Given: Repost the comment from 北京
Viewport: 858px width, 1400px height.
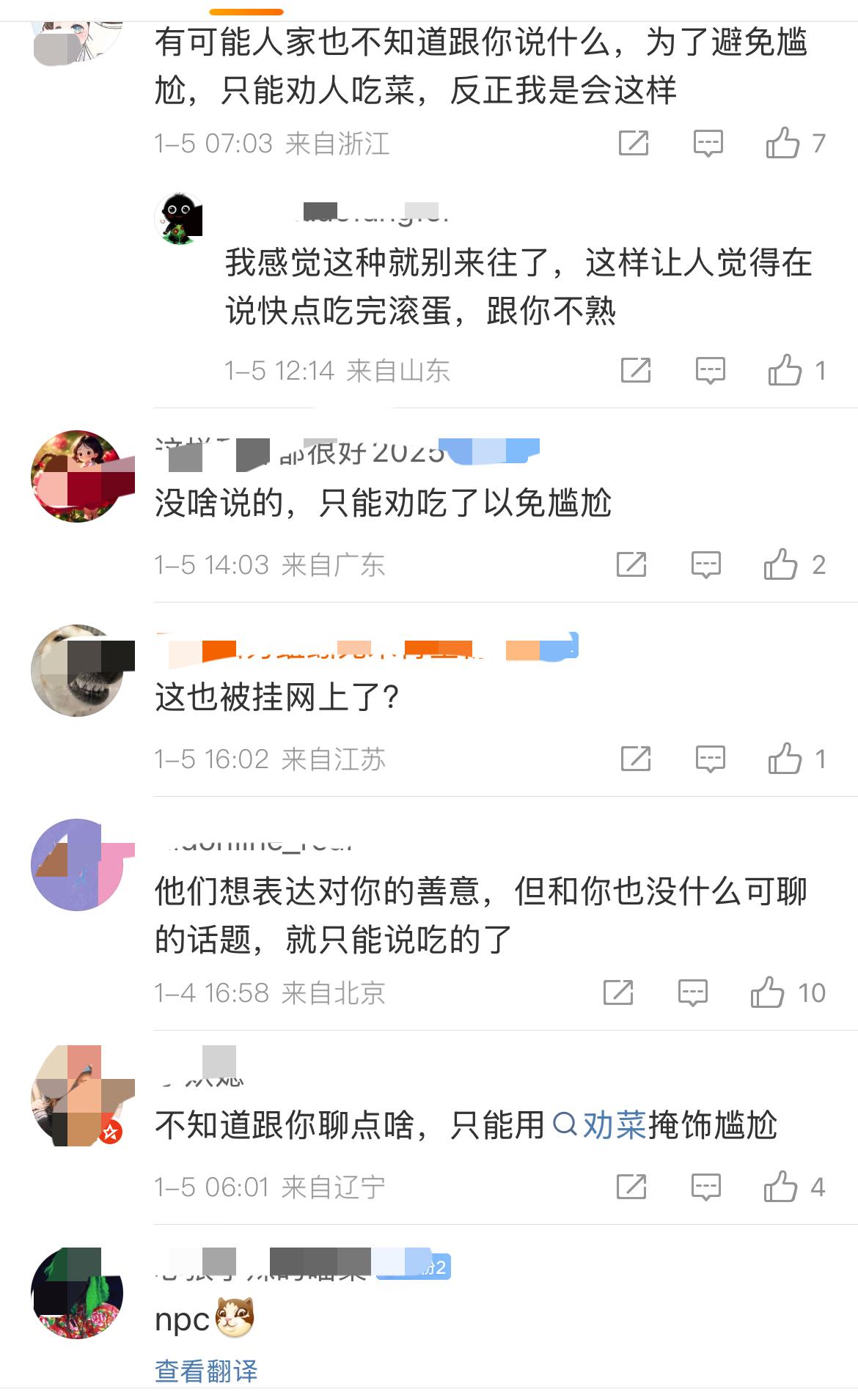Looking at the screenshot, I should tap(618, 992).
